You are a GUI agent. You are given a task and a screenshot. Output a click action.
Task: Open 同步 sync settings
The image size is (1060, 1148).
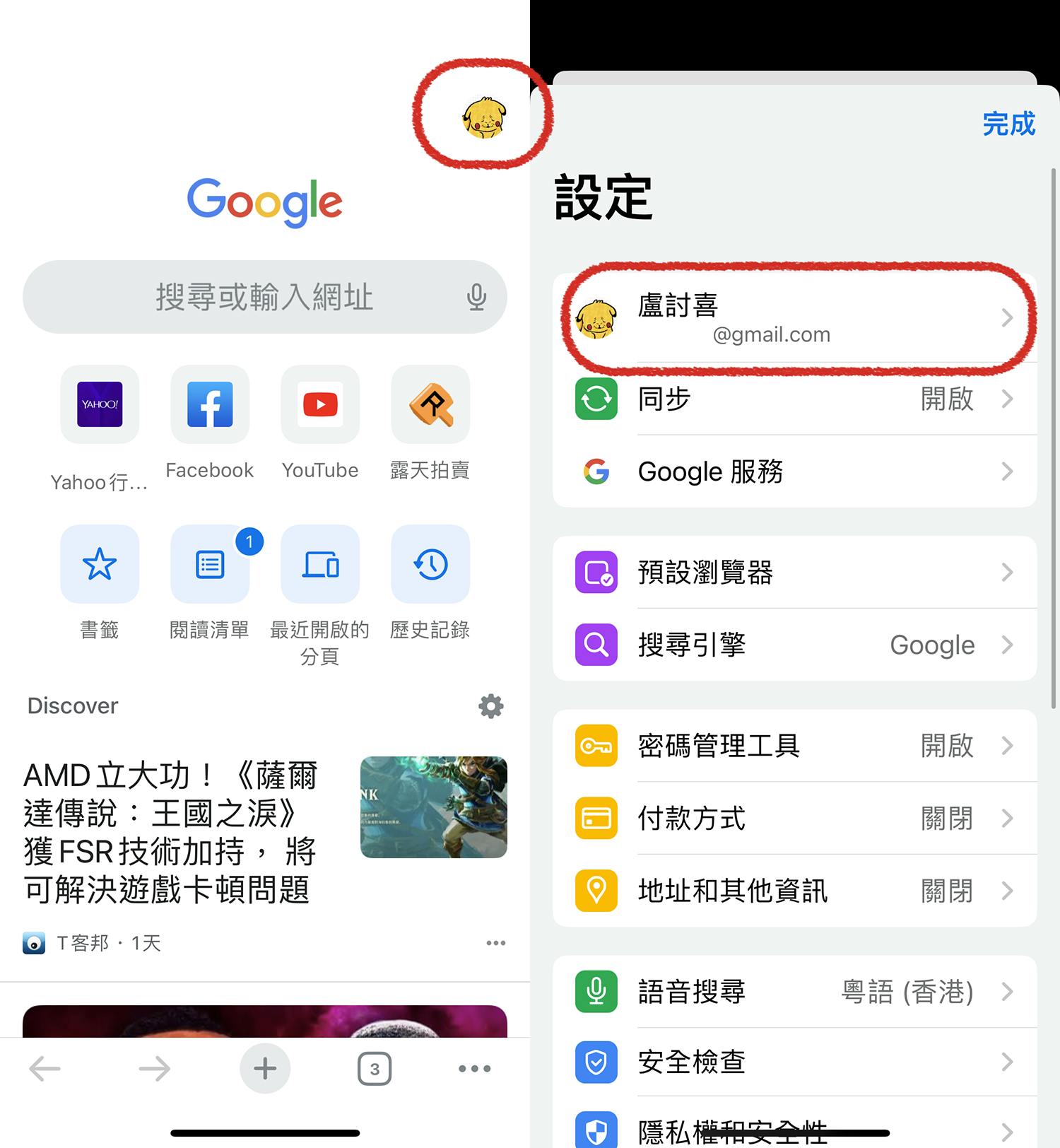pos(794,399)
